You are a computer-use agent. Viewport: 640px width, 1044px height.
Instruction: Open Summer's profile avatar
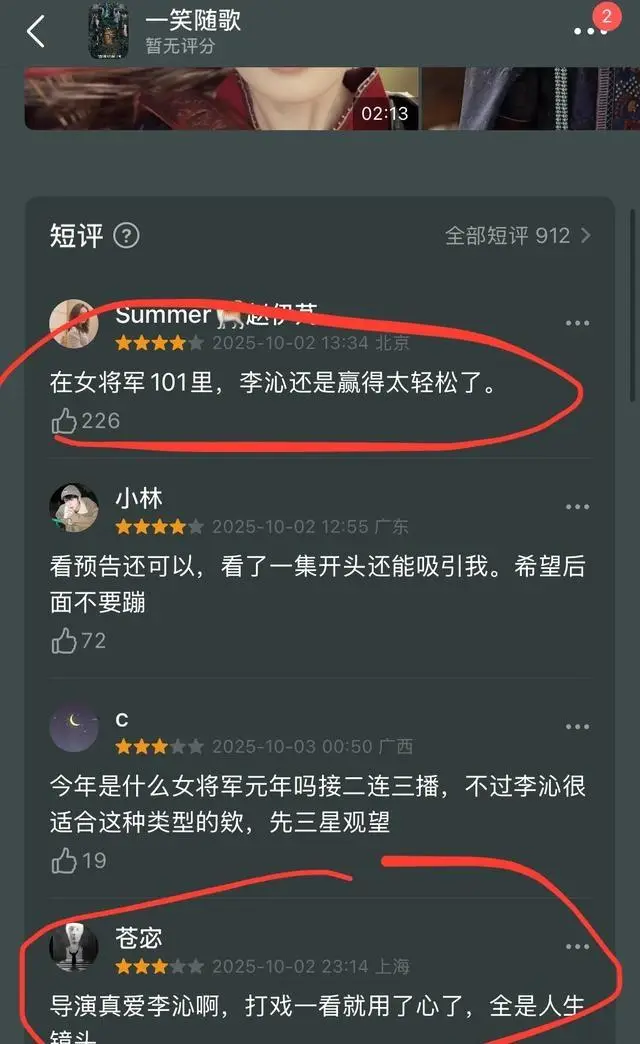tap(74, 324)
